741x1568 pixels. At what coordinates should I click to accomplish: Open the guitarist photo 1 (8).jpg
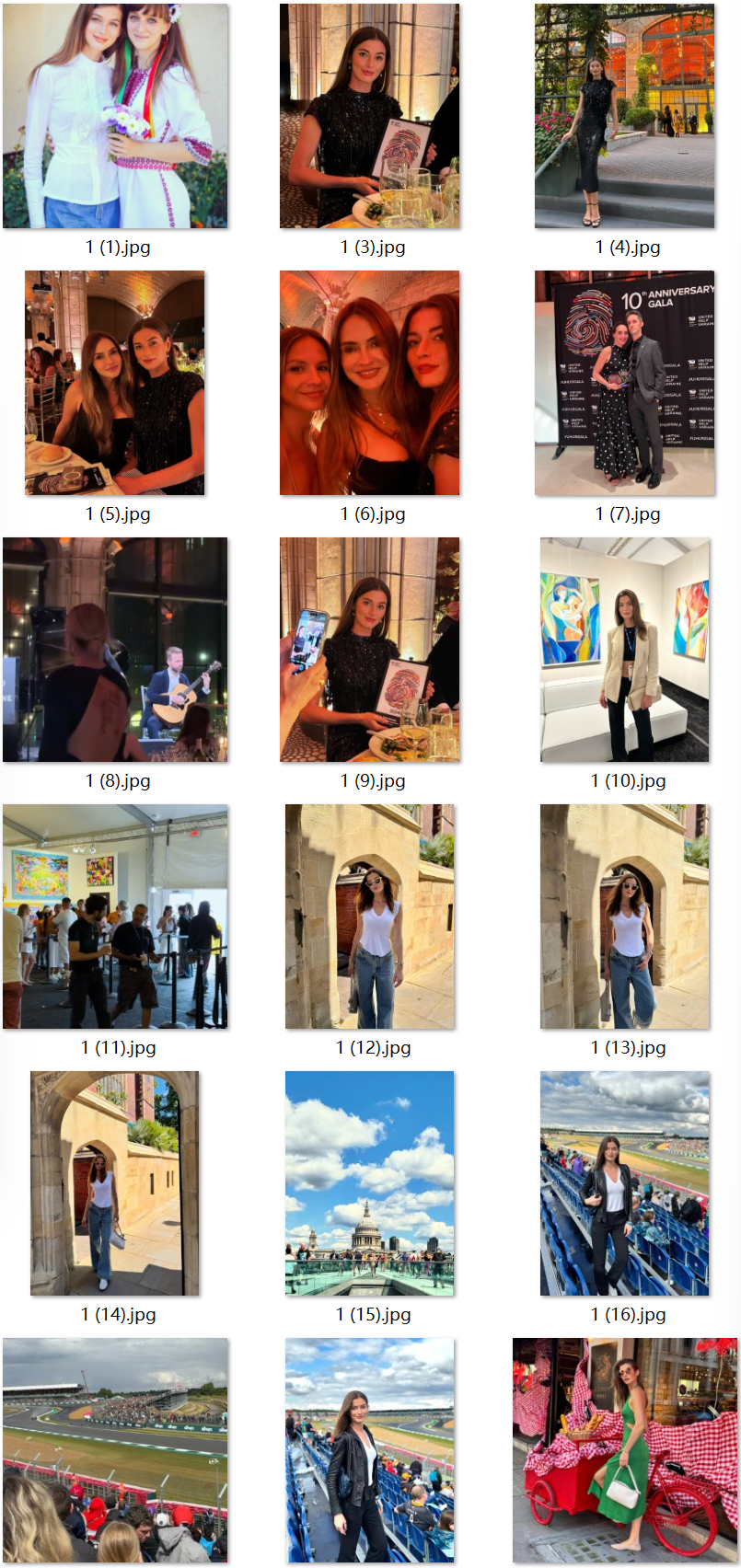(x=115, y=650)
